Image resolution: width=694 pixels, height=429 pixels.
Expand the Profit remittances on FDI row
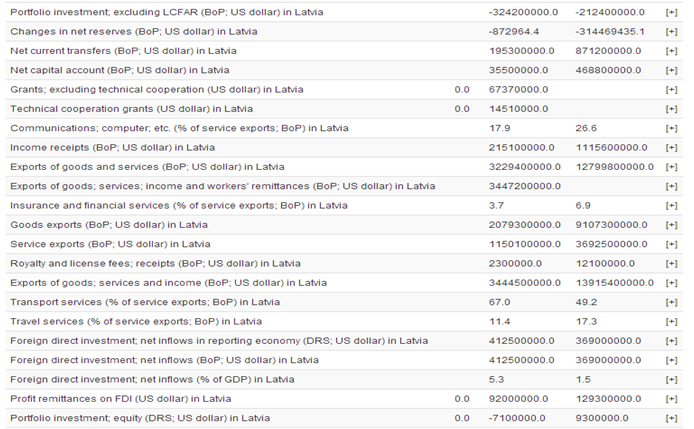pos(671,398)
